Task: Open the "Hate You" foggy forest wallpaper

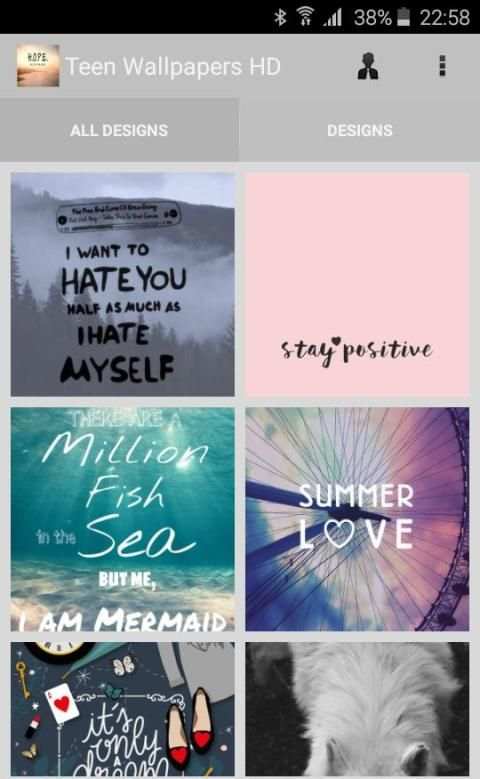Action: (x=123, y=284)
